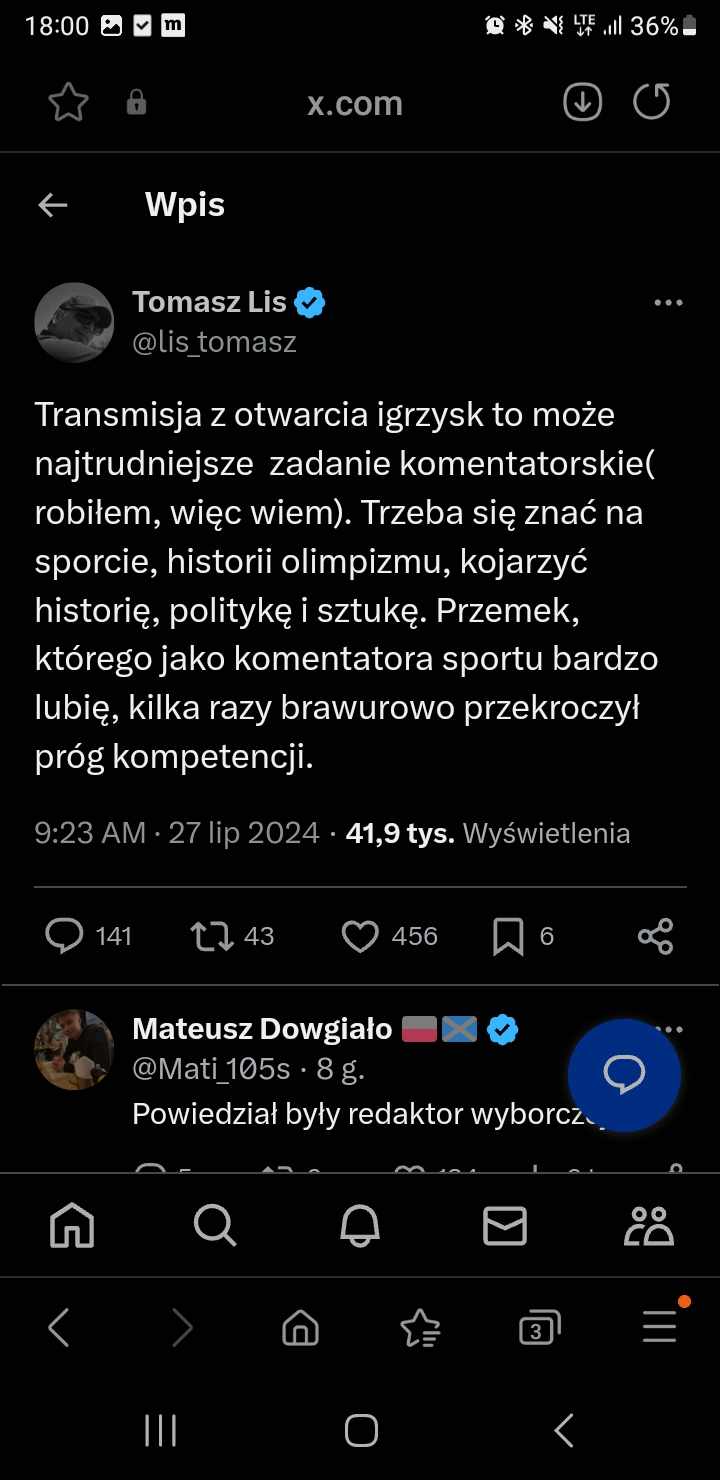Share Tomasz Lis's post
Screen dimensions: 720x1480
655,936
